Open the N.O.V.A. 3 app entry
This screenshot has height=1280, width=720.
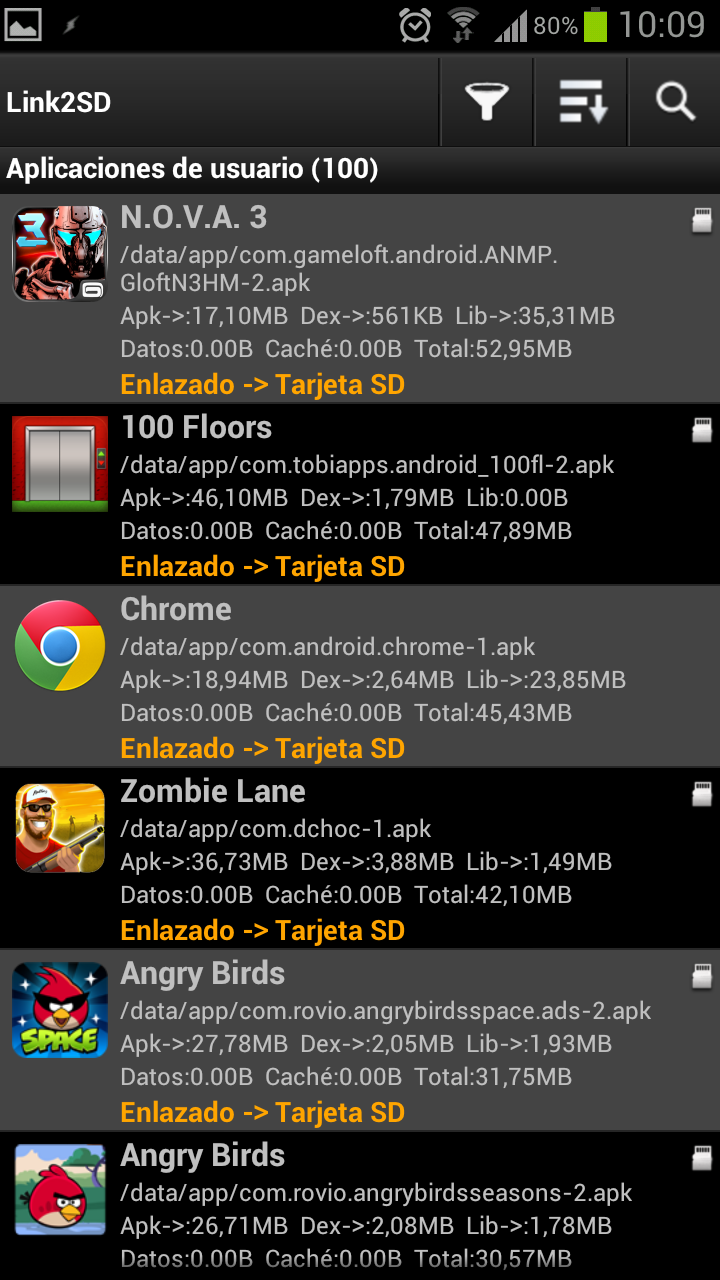pyautogui.click(x=360, y=299)
